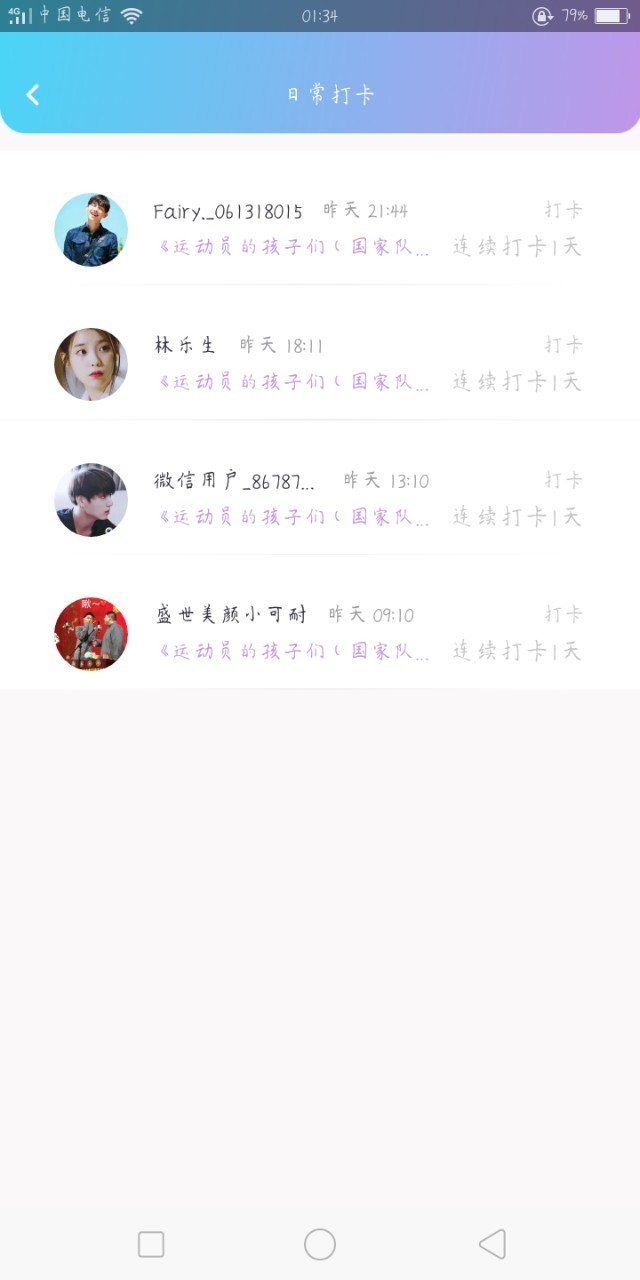
Task: Go back using the header arrow
Action: click(x=33, y=95)
